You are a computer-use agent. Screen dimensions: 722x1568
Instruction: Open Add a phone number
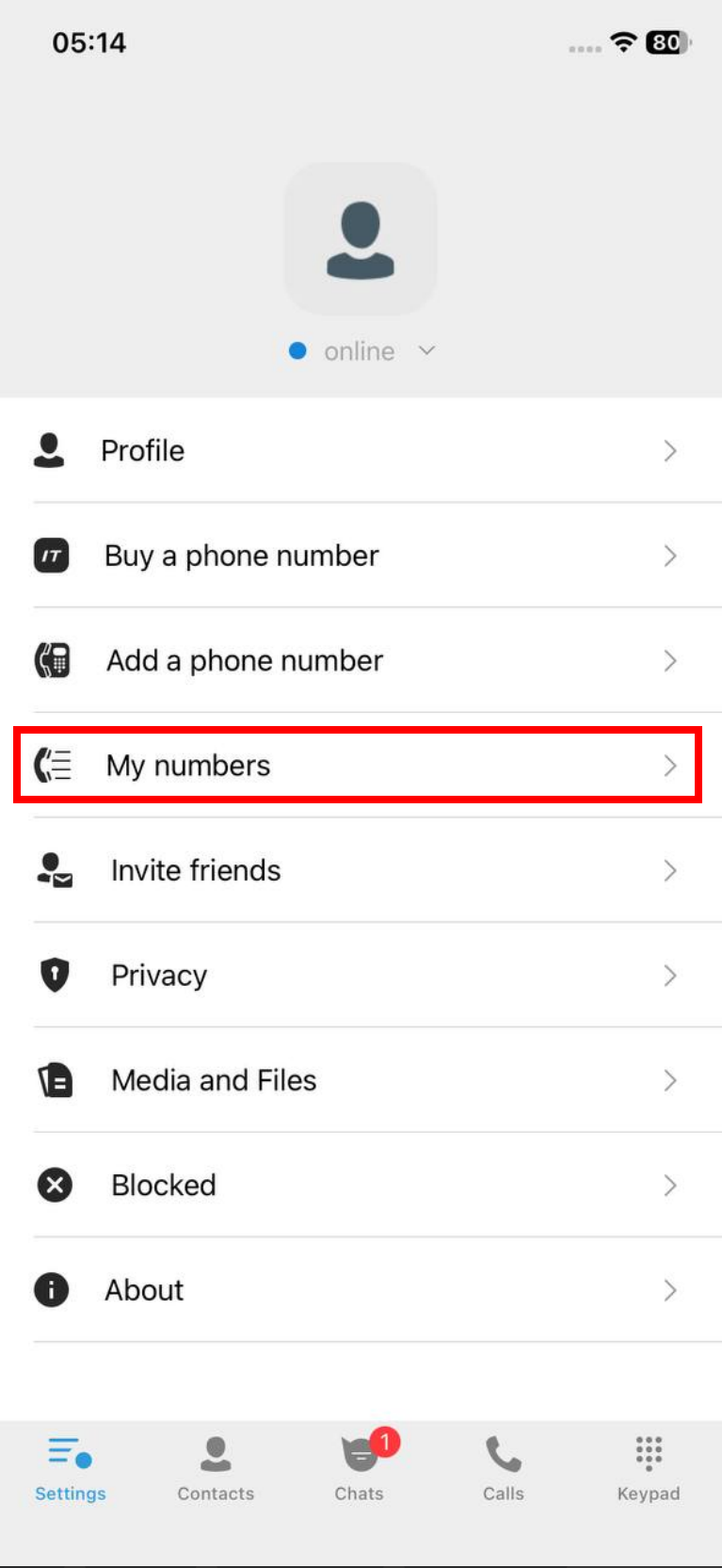point(361,661)
